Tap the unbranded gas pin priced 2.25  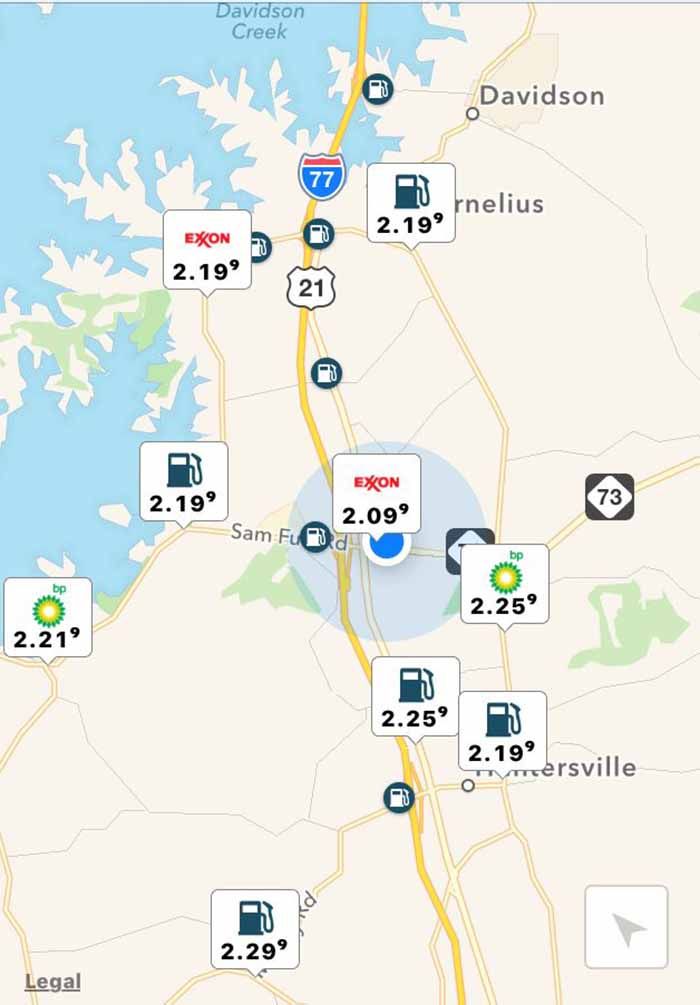pyautogui.click(x=415, y=699)
